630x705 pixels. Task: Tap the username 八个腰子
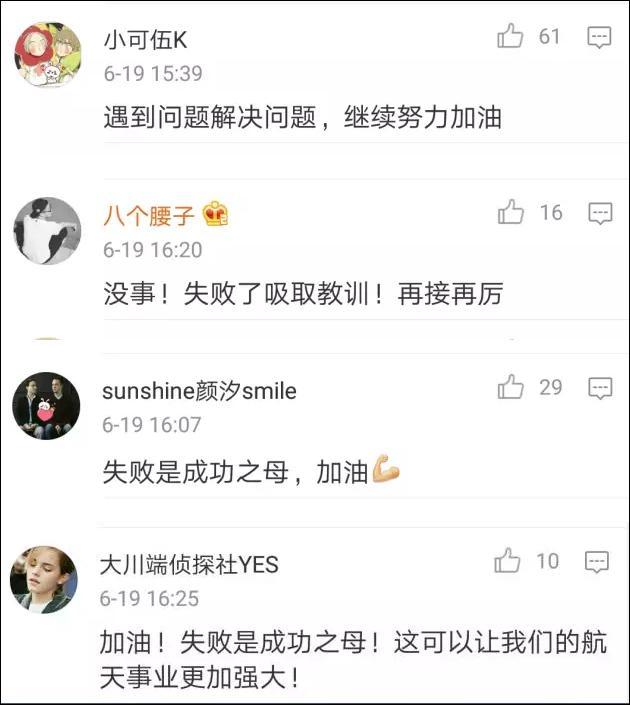tap(150, 215)
